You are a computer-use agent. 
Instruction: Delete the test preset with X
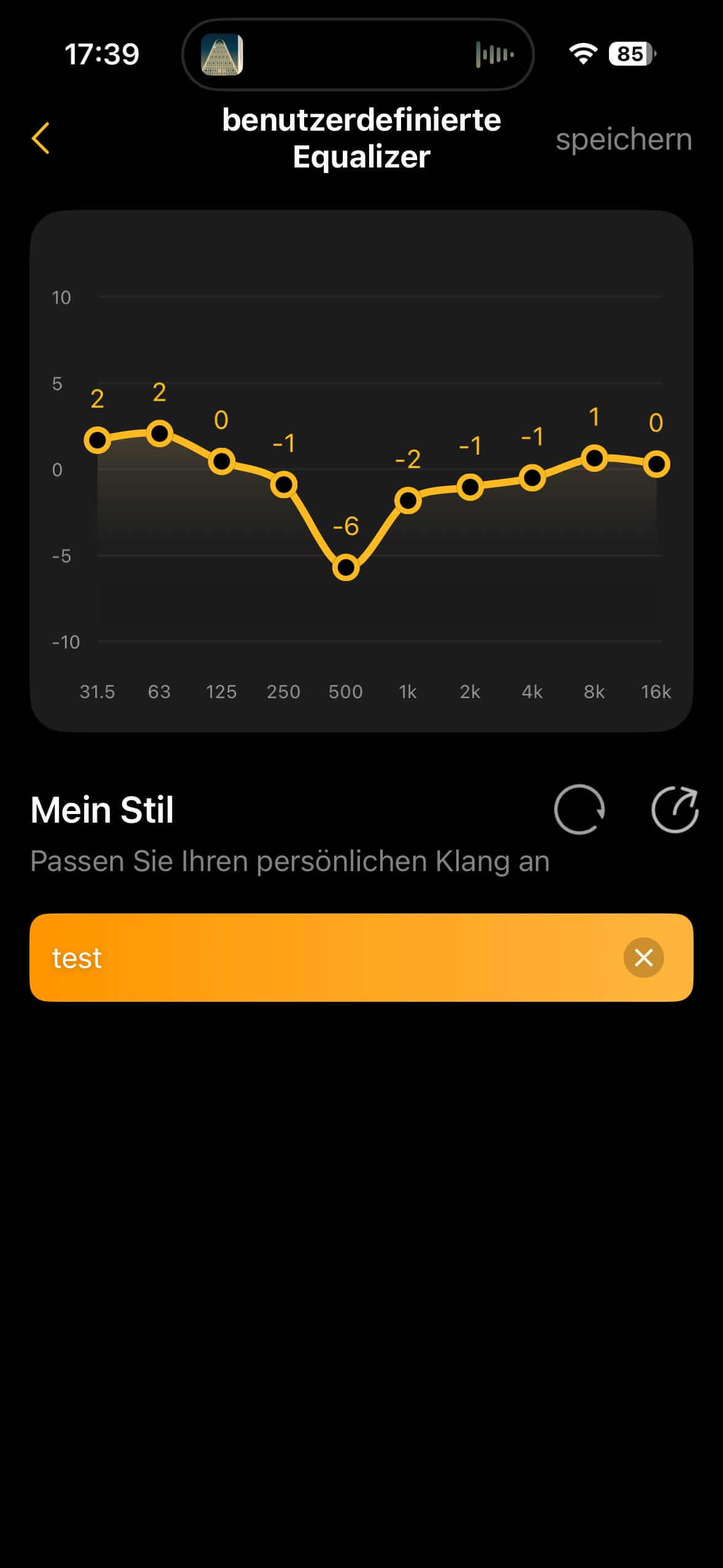coord(643,958)
